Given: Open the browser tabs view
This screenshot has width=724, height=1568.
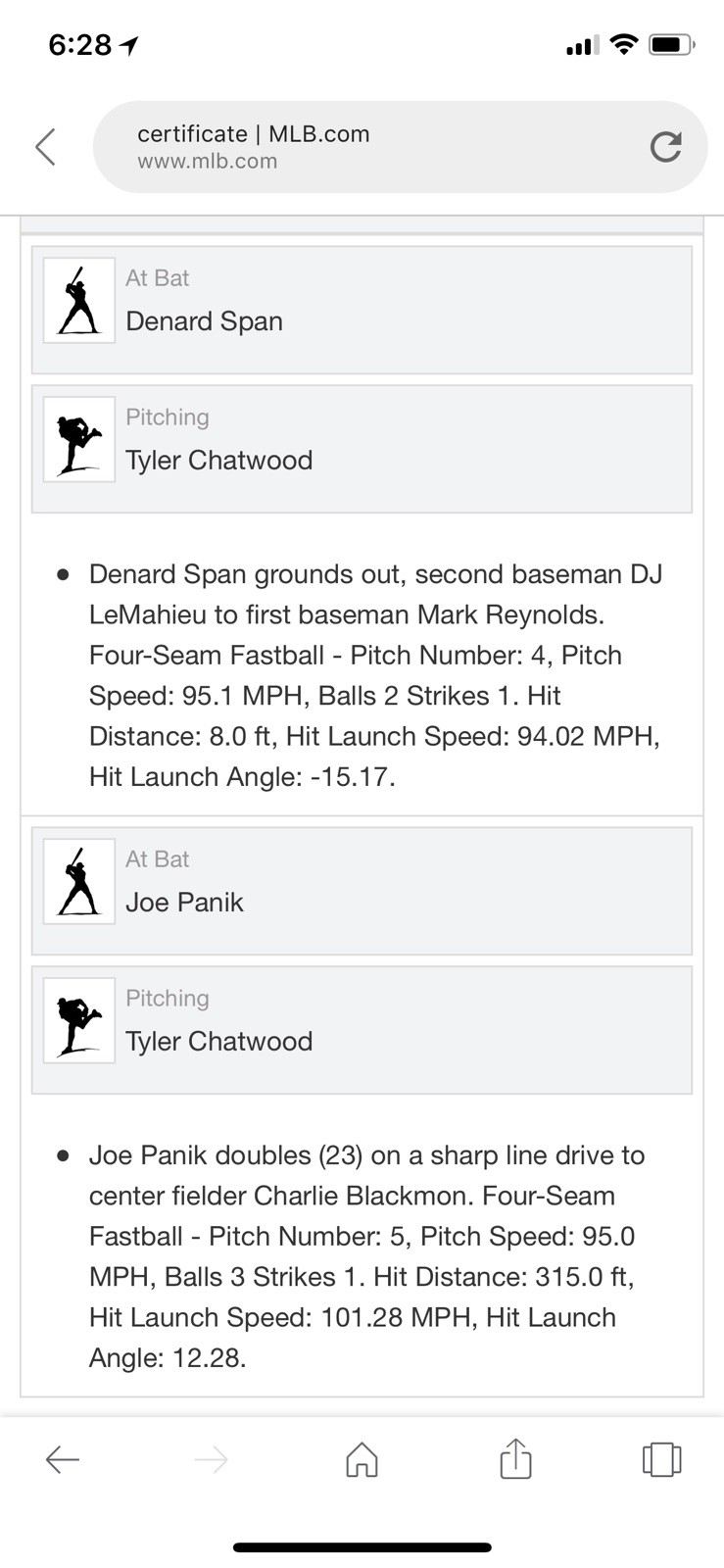Looking at the screenshot, I should point(661,1459).
